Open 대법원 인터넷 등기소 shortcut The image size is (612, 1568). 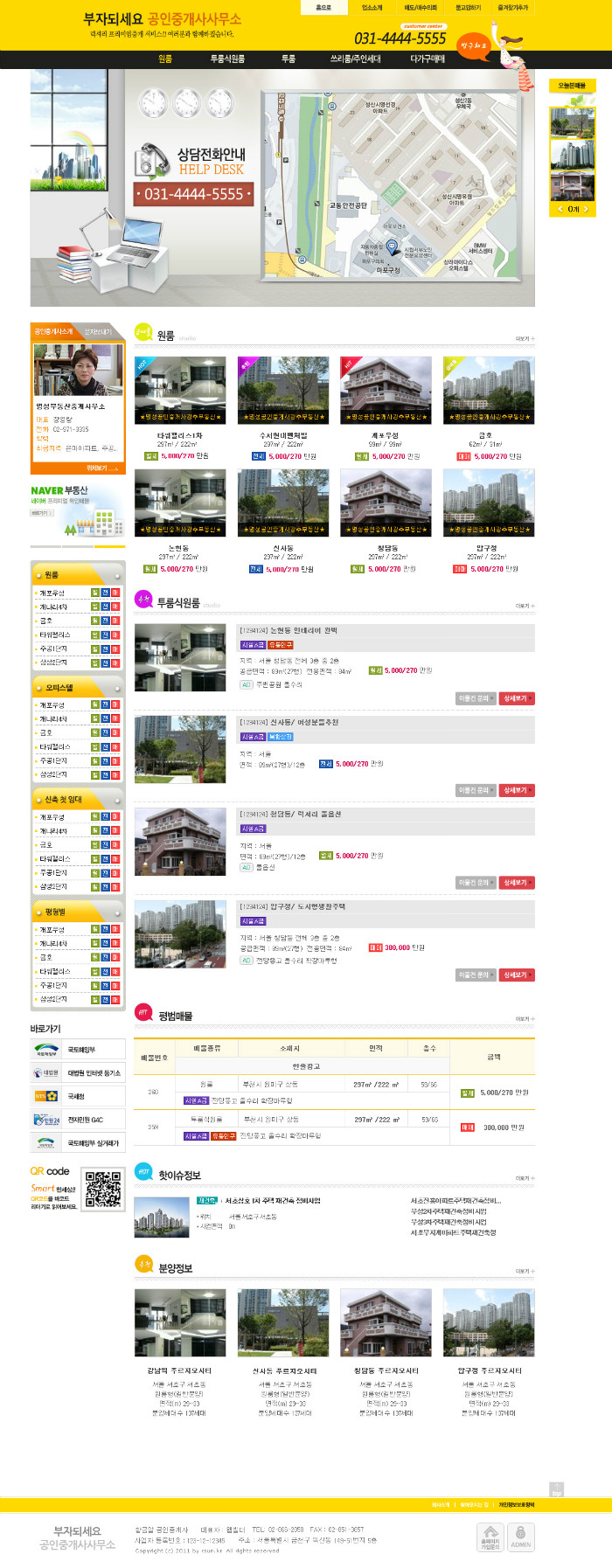tap(77, 1072)
